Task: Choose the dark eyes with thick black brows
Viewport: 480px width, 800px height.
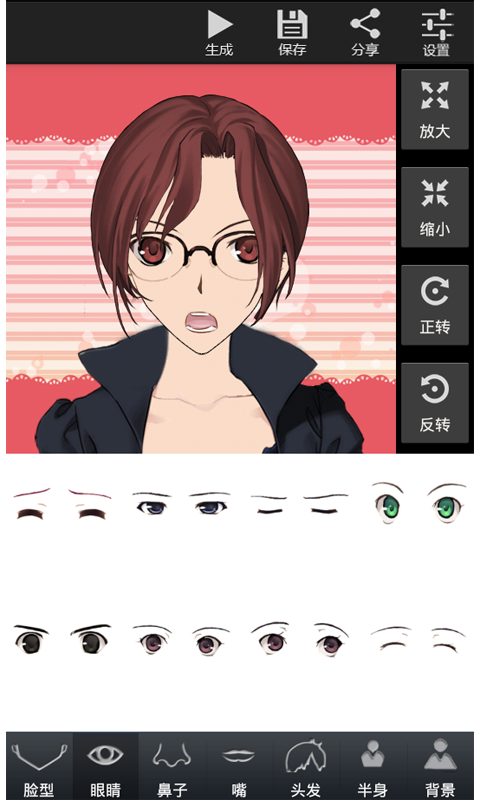Action: (x=62, y=639)
